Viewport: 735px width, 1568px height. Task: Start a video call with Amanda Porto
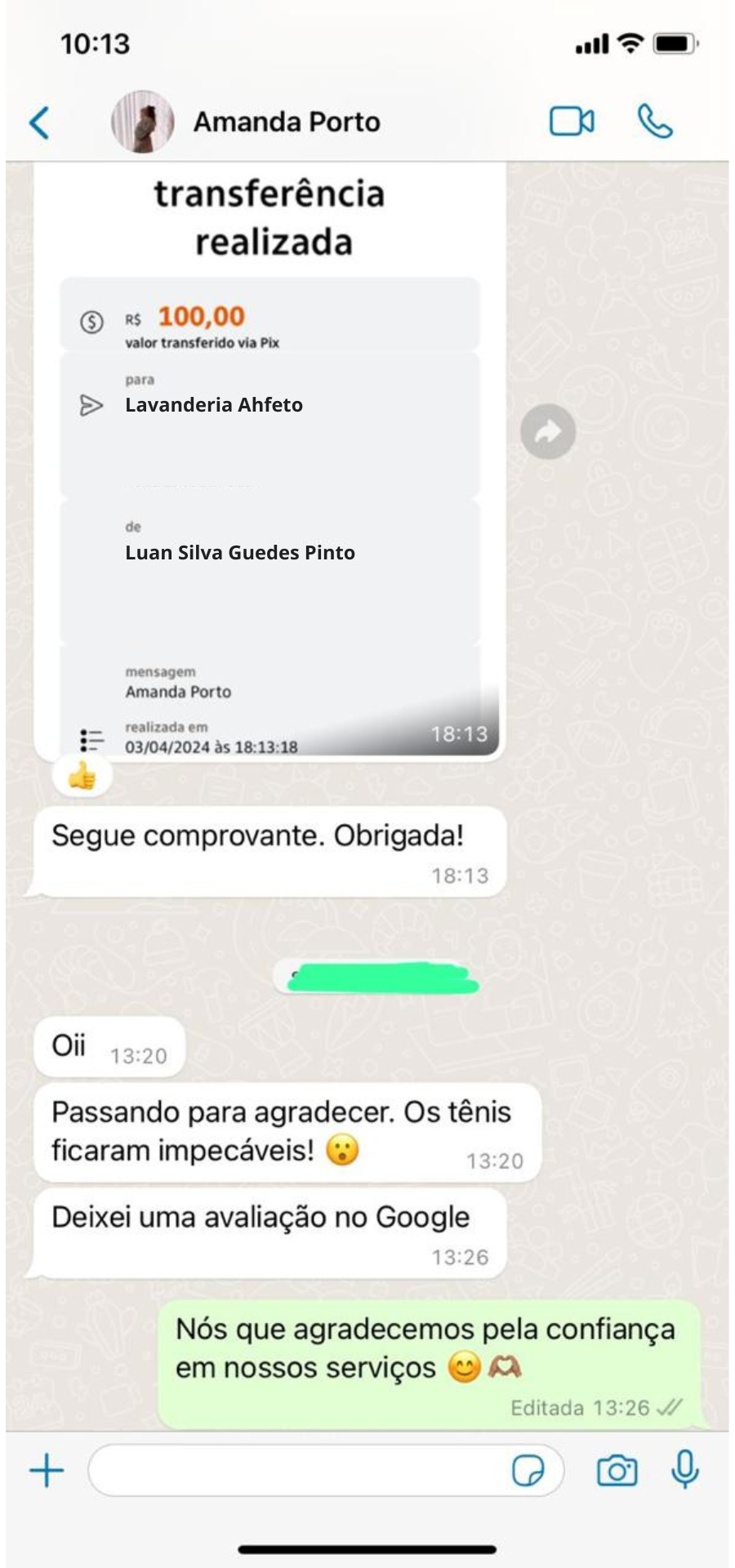pyautogui.click(x=572, y=122)
